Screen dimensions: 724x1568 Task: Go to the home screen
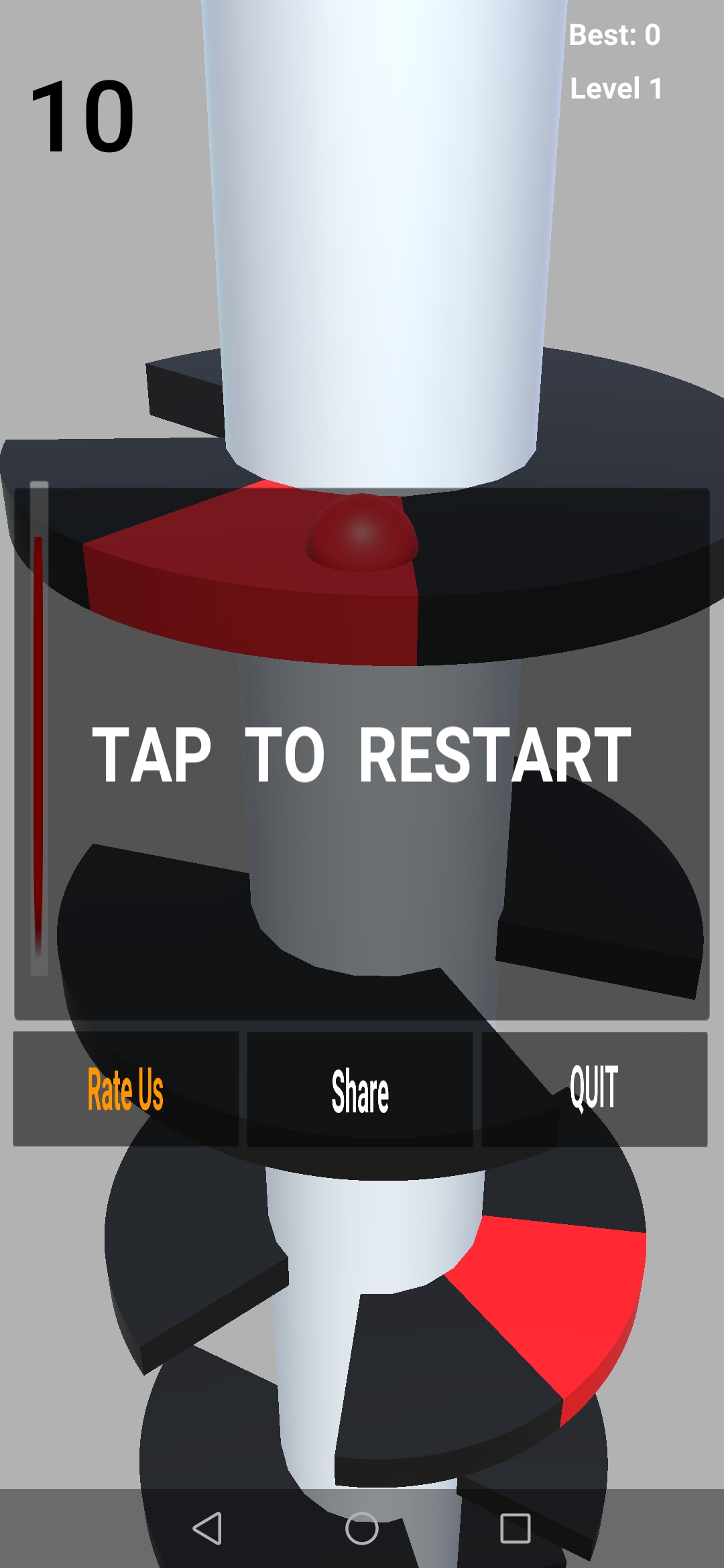362,1528
